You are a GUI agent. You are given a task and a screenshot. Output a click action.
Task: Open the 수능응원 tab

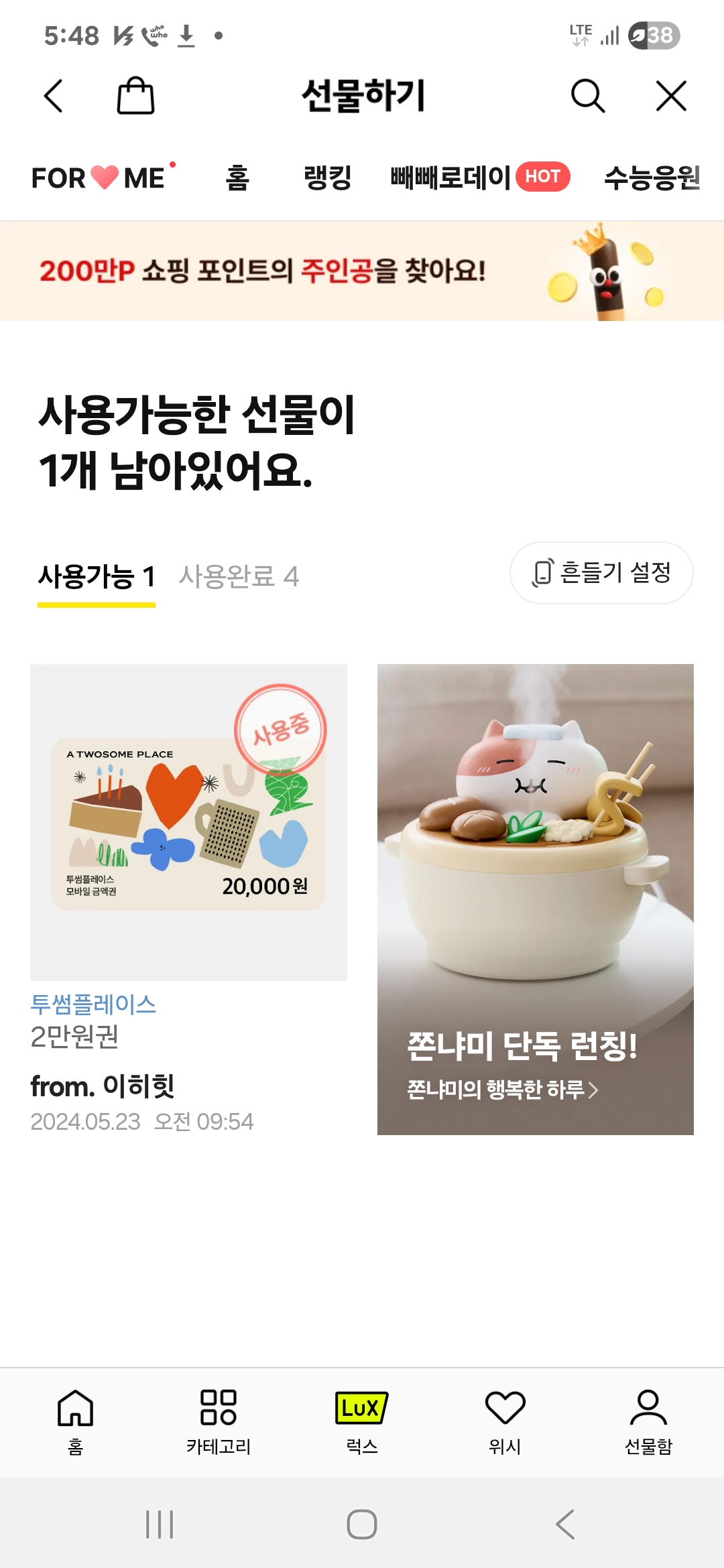652,178
